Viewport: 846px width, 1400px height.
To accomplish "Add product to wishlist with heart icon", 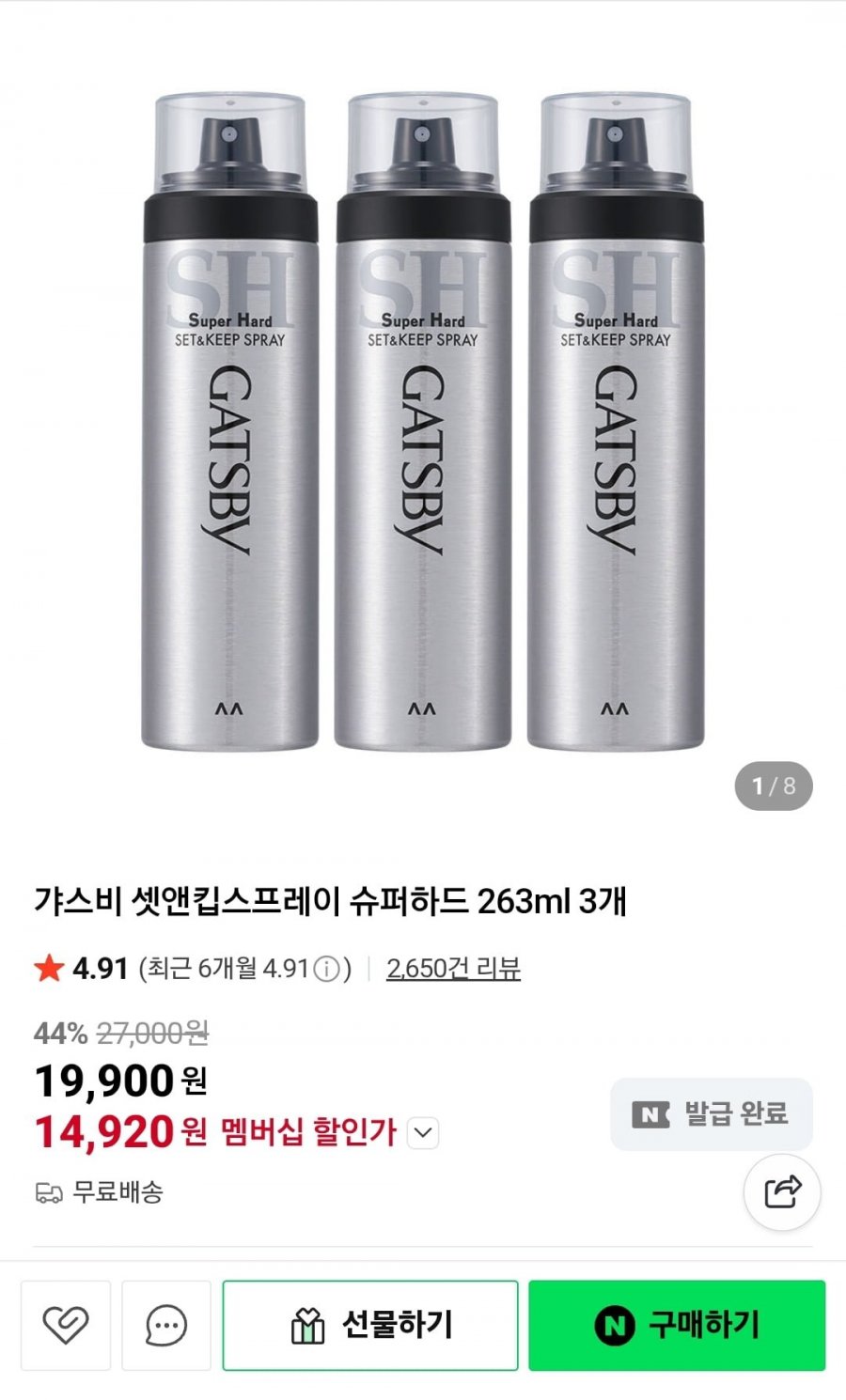I will coord(66,1325).
